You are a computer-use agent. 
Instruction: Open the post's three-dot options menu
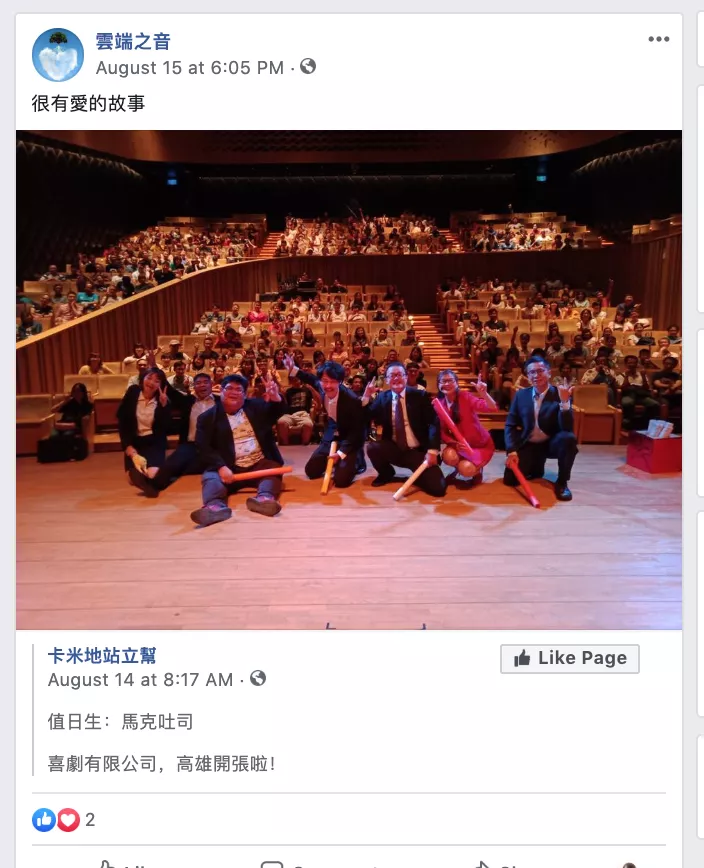point(658,39)
